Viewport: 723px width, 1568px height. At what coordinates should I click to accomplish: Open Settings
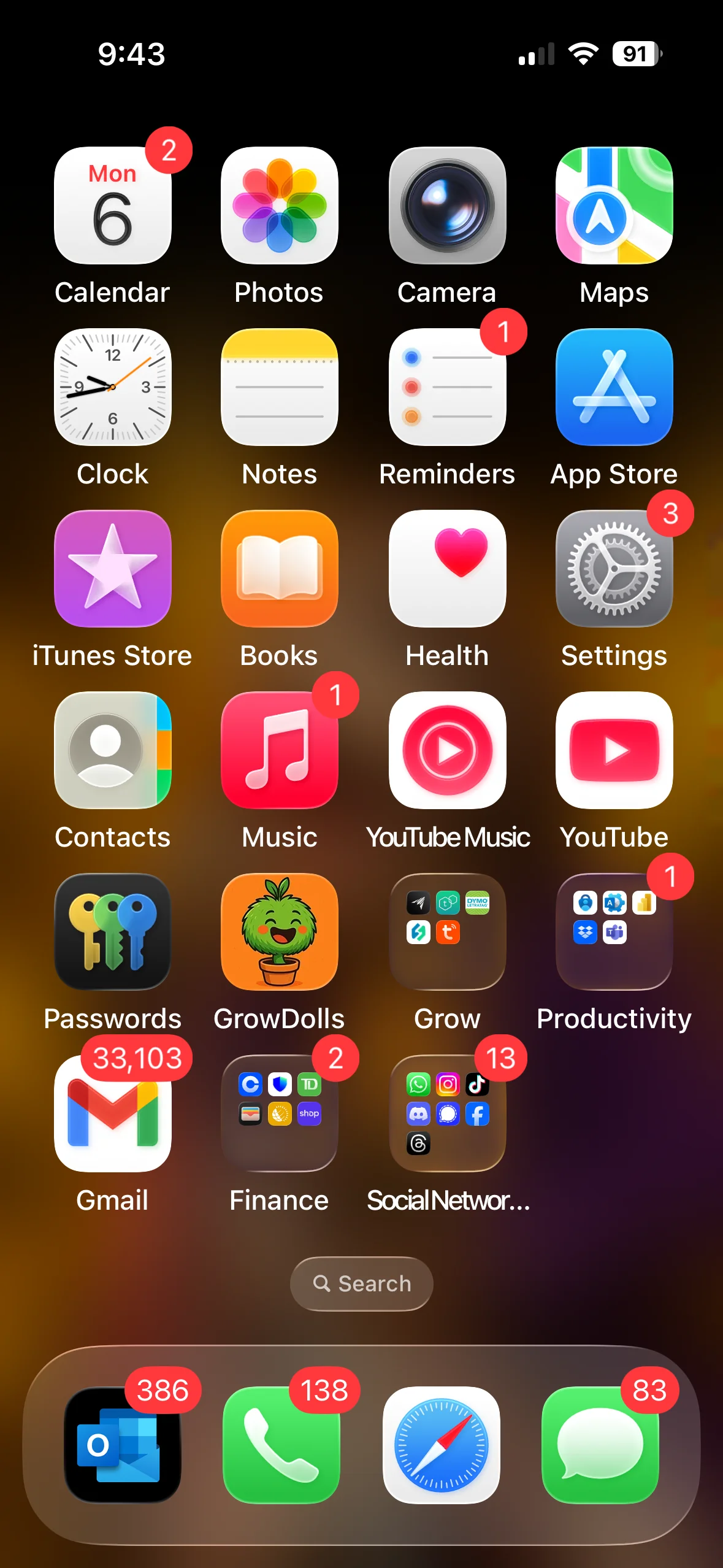(x=614, y=569)
